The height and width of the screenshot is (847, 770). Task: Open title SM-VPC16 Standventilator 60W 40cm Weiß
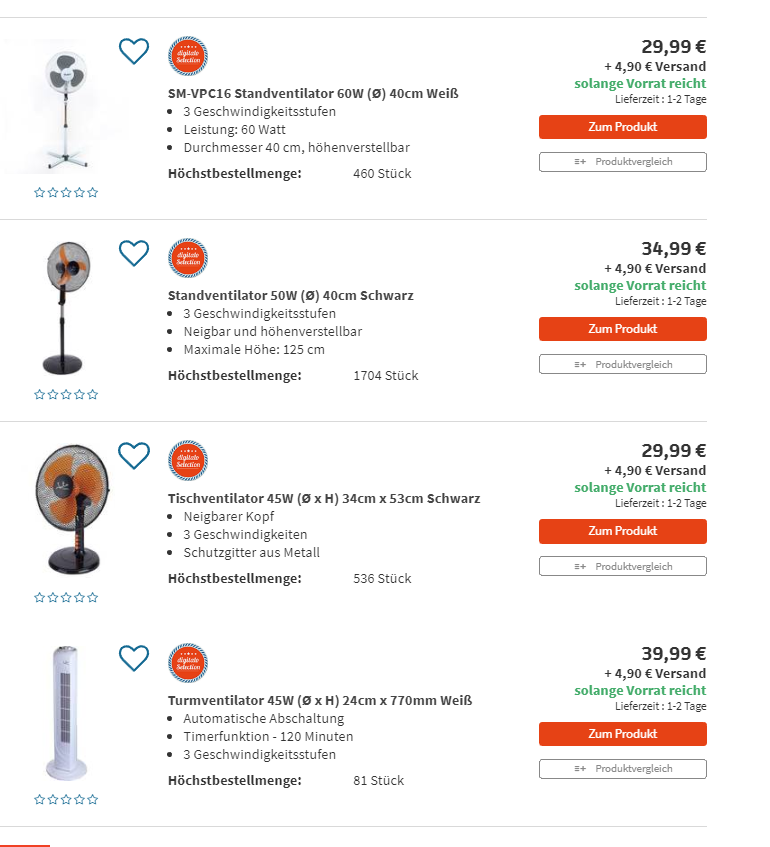313,93
